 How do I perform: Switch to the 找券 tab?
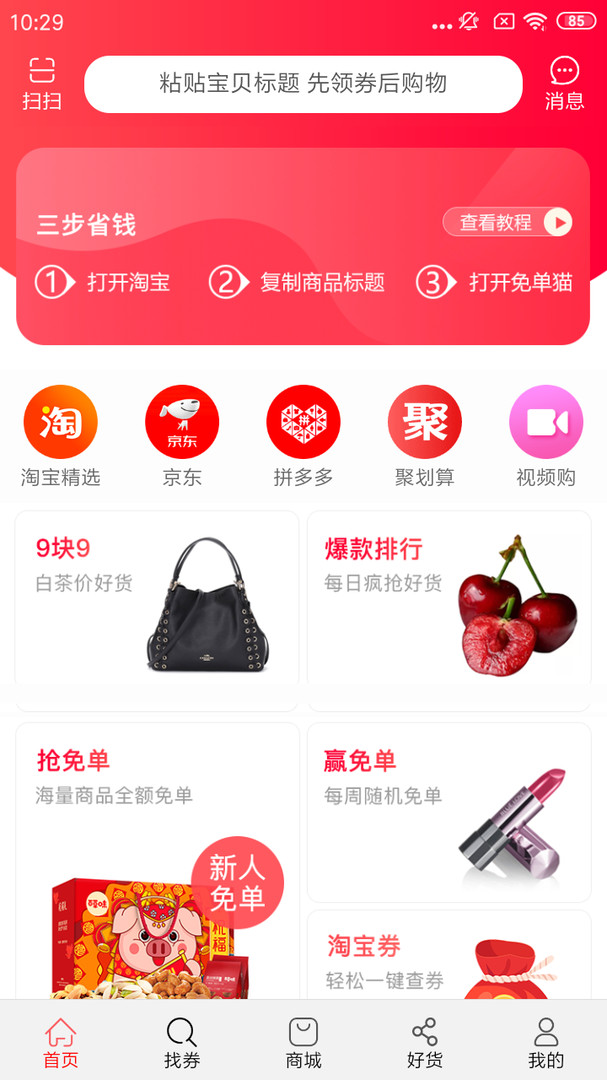tap(181, 1042)
